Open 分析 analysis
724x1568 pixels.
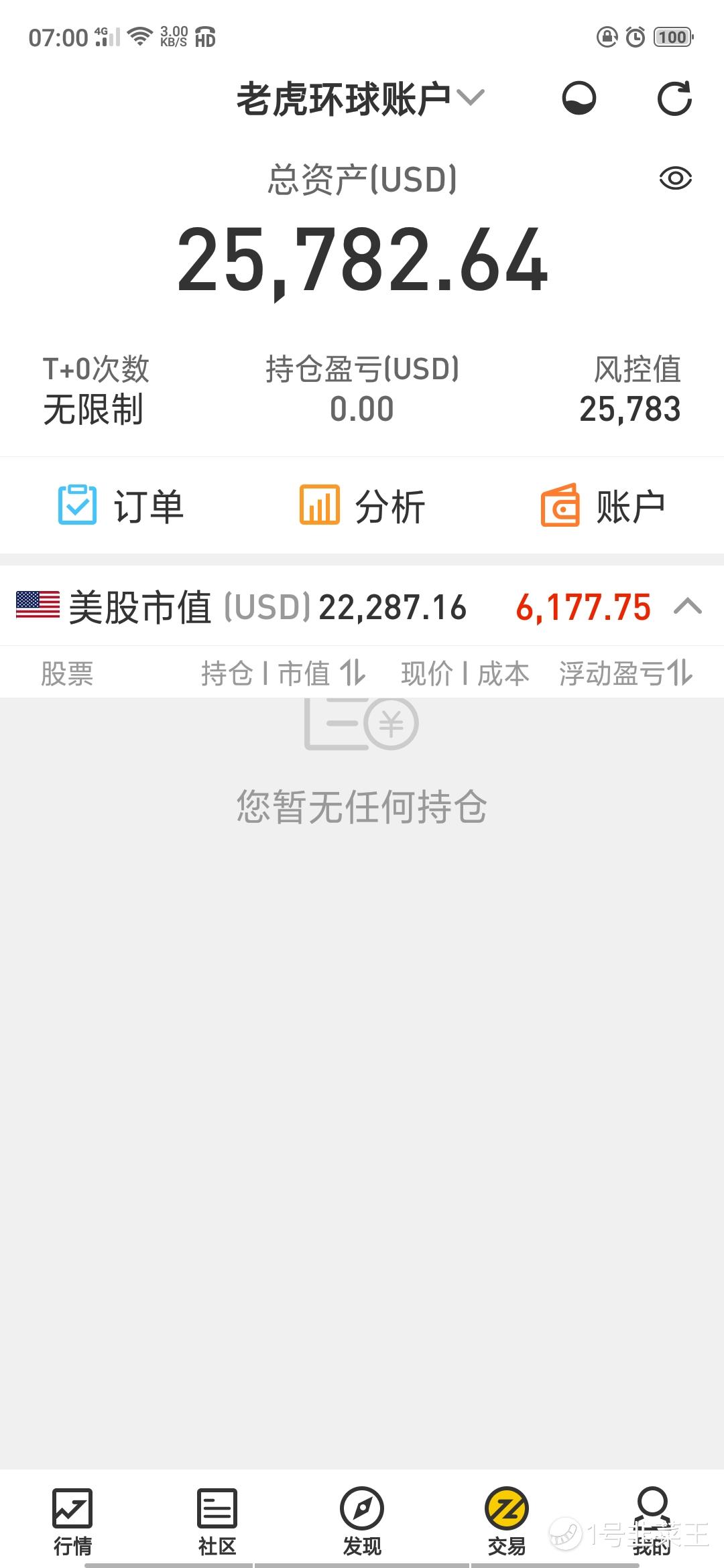(x=362, y=506)
